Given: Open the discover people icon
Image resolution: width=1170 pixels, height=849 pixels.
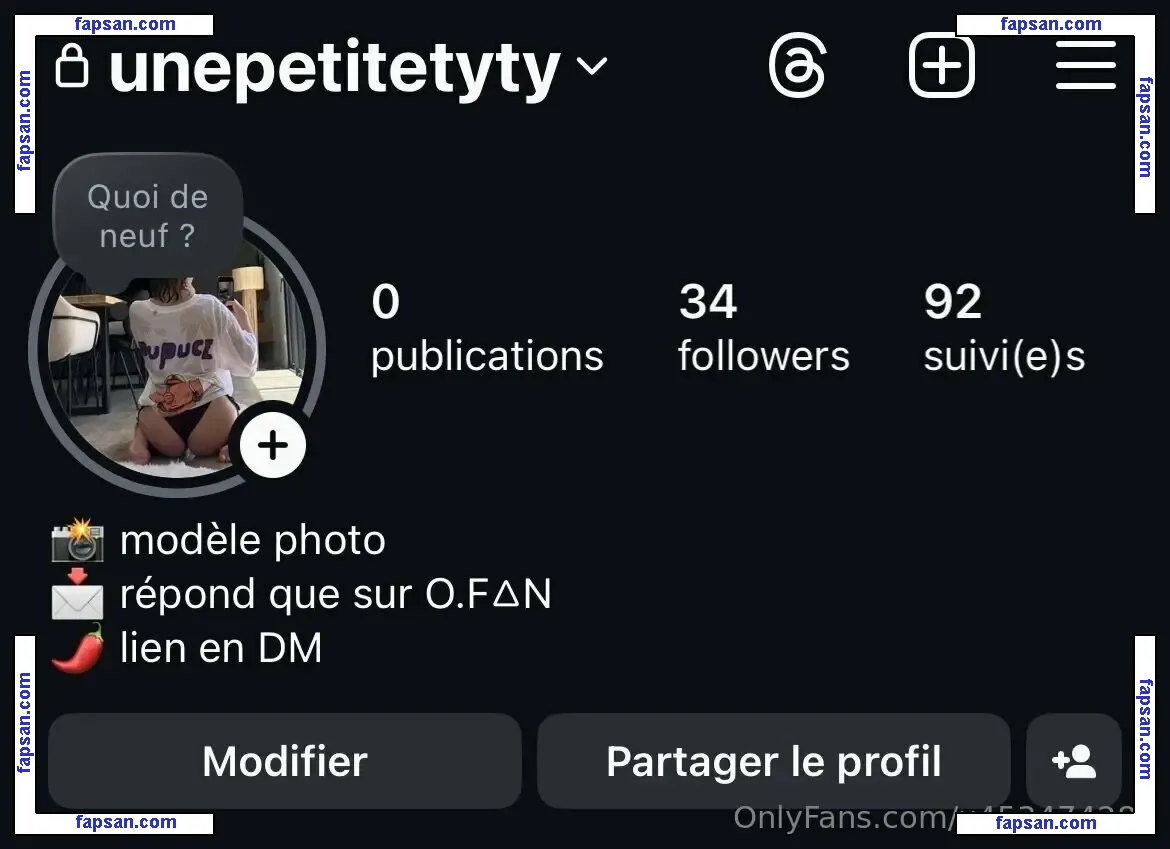Looking at the screenshot, I should (x=1074, y=761).
